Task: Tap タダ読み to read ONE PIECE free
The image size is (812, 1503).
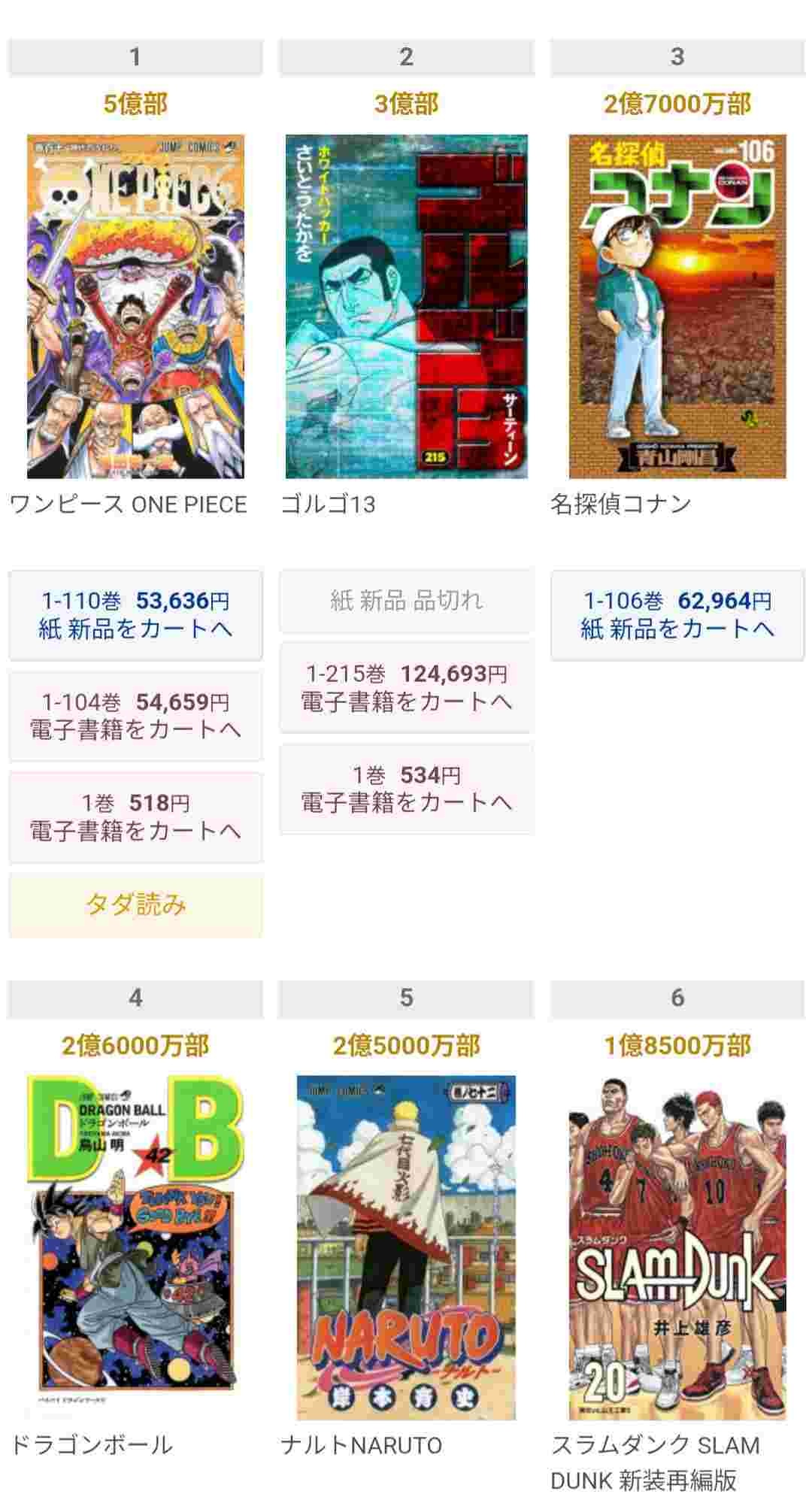Action: [135, 905]
